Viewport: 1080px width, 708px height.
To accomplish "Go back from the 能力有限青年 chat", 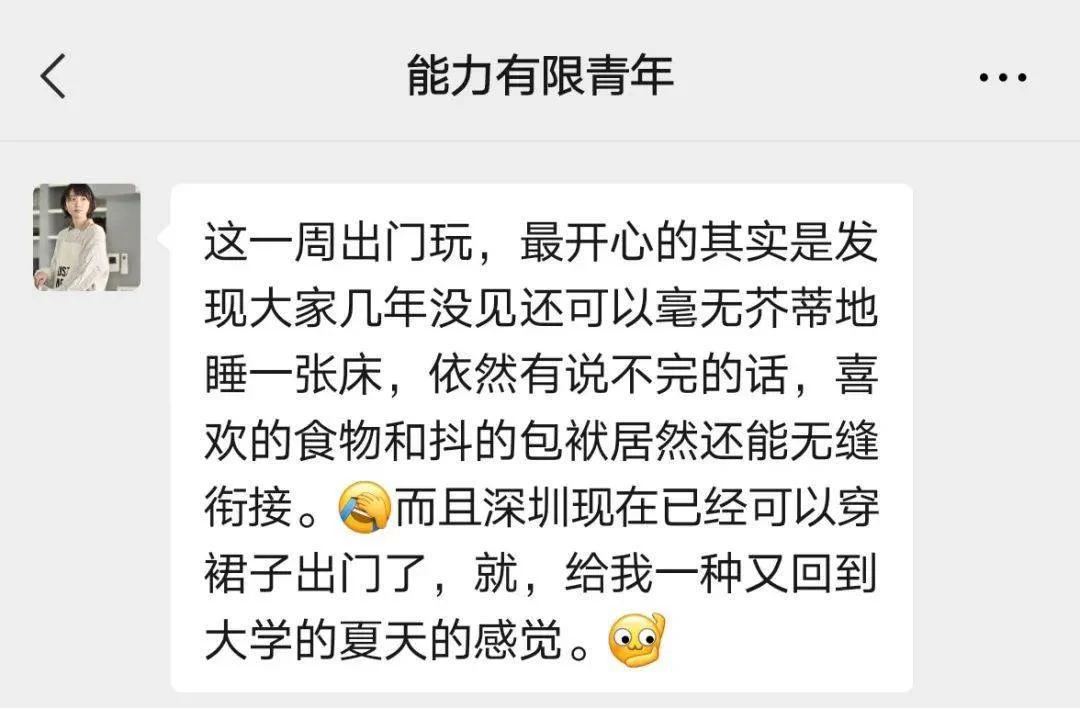I will point(53,76).
